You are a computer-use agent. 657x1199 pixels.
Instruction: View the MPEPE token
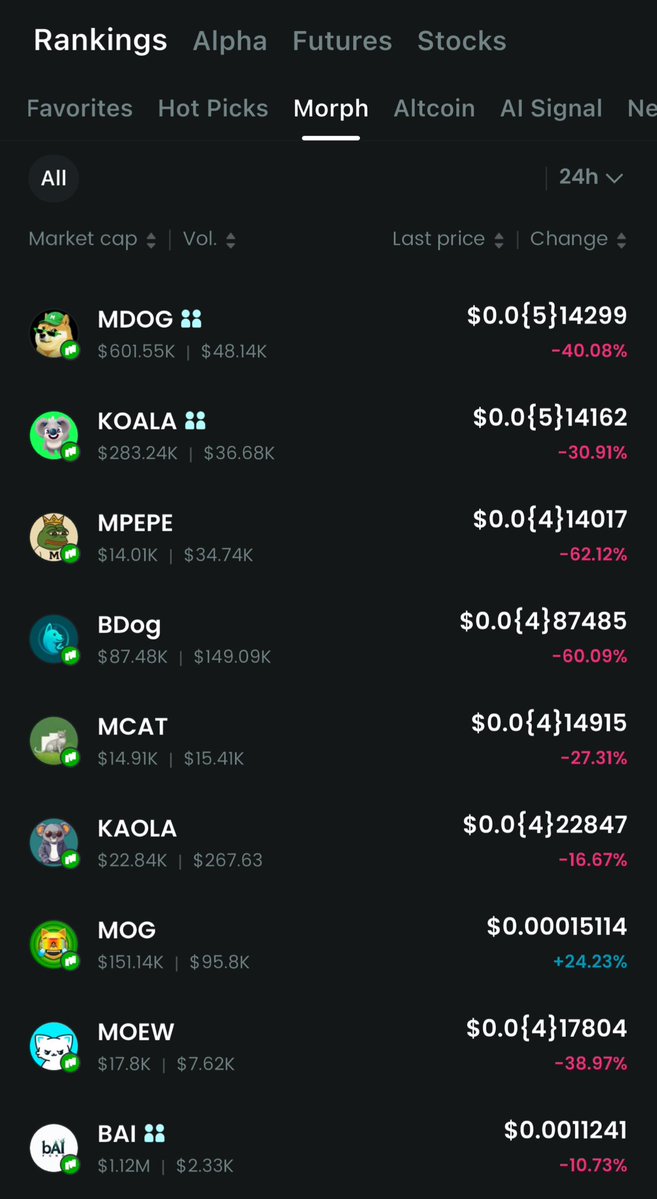pyautogui.click(x=328, y=536)
